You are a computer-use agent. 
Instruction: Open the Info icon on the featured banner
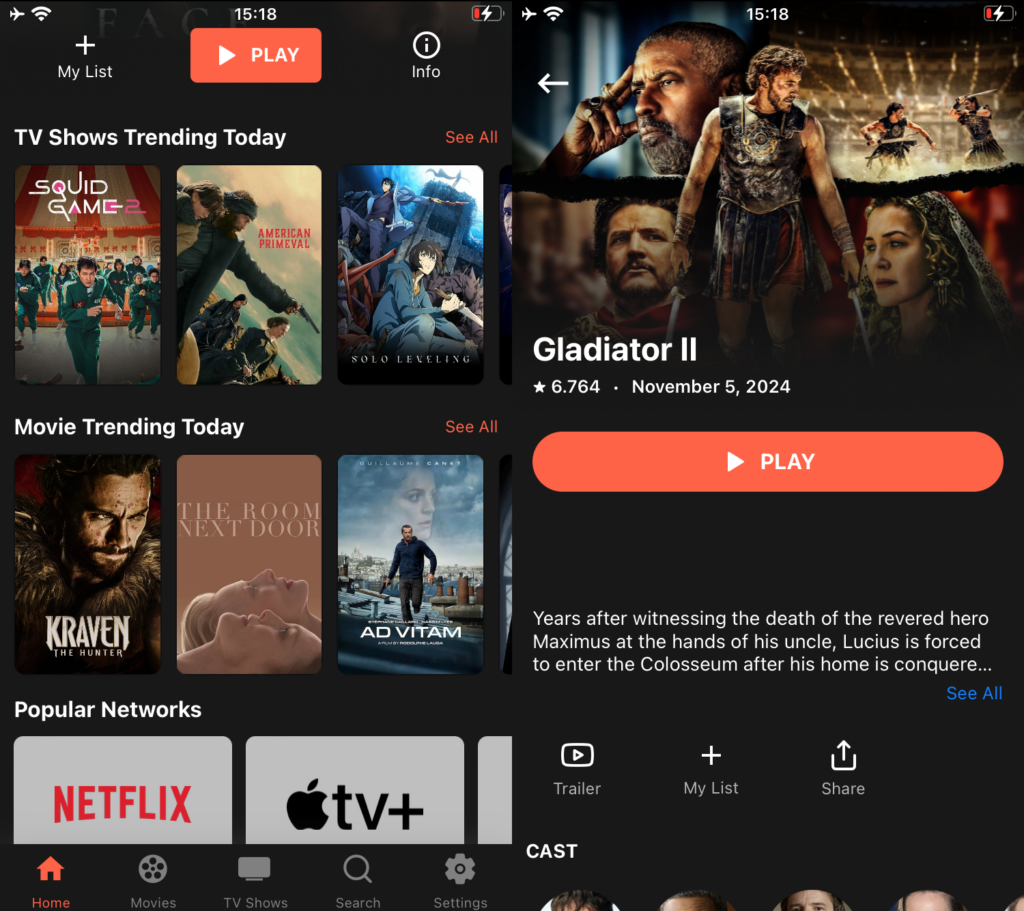pos(426,55)
